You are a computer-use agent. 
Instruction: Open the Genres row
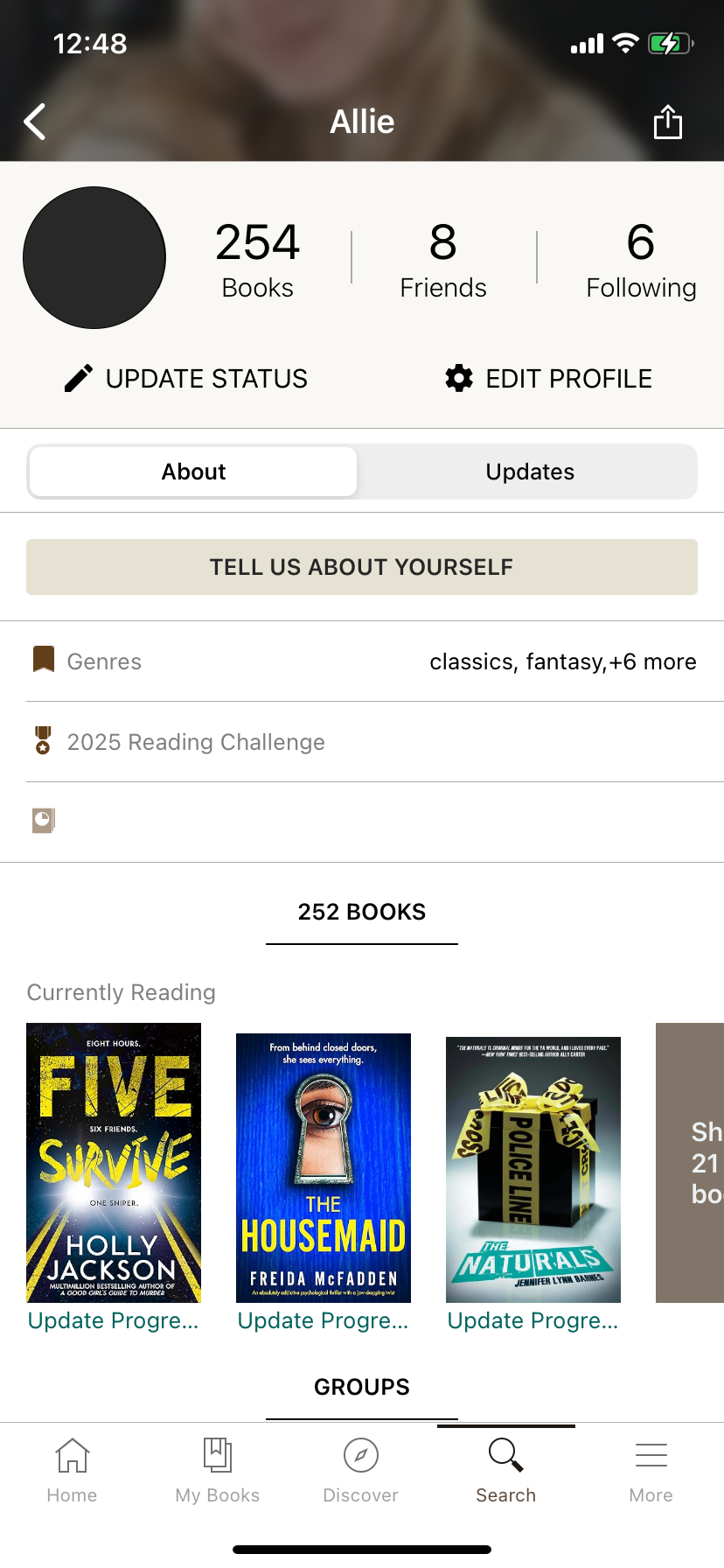point(361,661)
